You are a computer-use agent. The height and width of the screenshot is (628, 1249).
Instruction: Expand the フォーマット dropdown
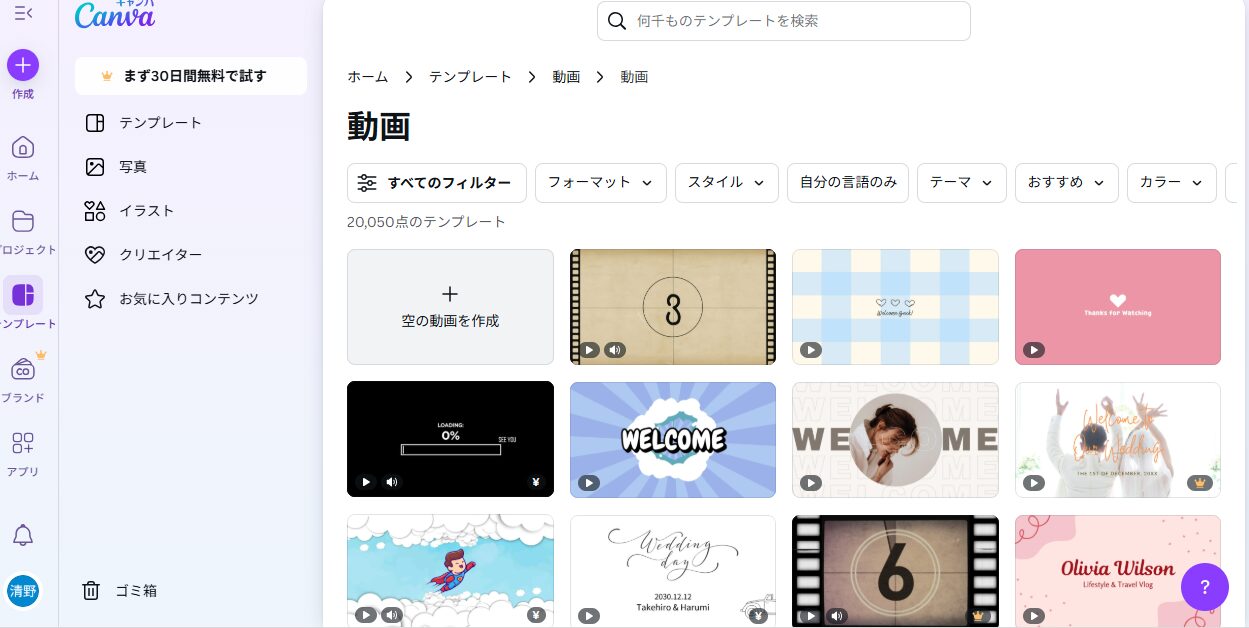click(x=600, y=183)
